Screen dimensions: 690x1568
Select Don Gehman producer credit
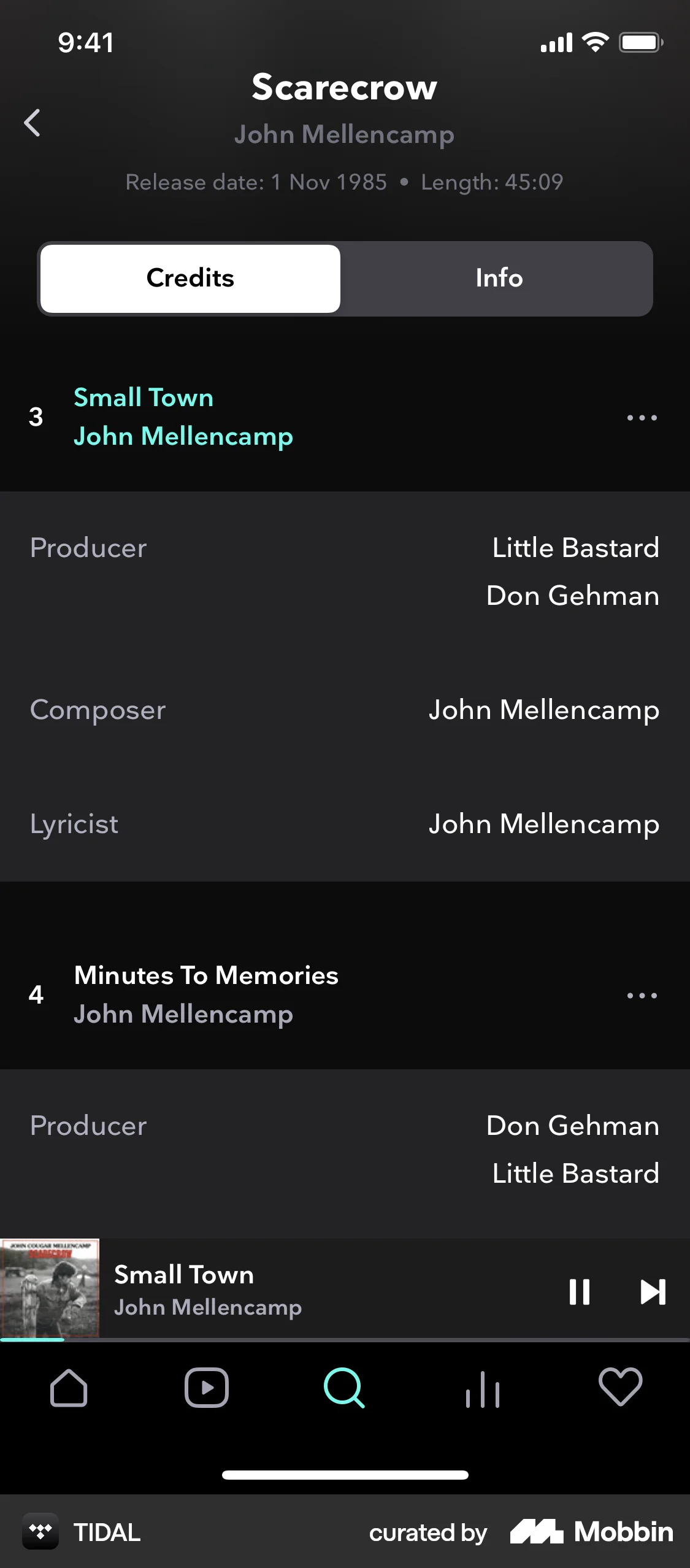572,595
